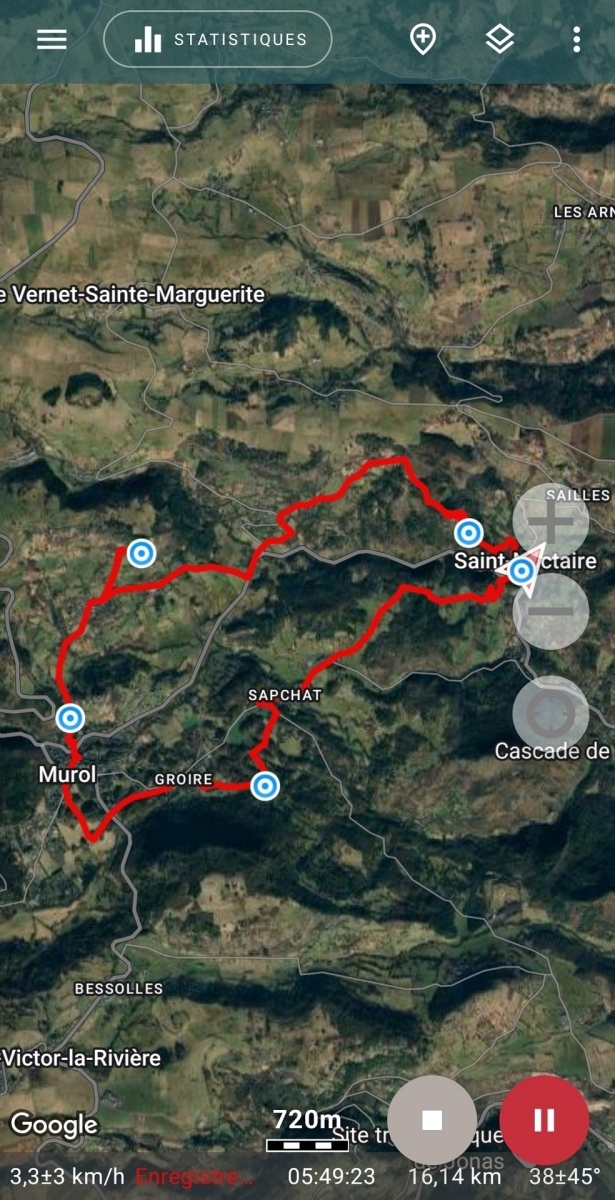Zoom in with the plus button
The height and width of the screenshot is (1200, 615).
tap(550, 521)
